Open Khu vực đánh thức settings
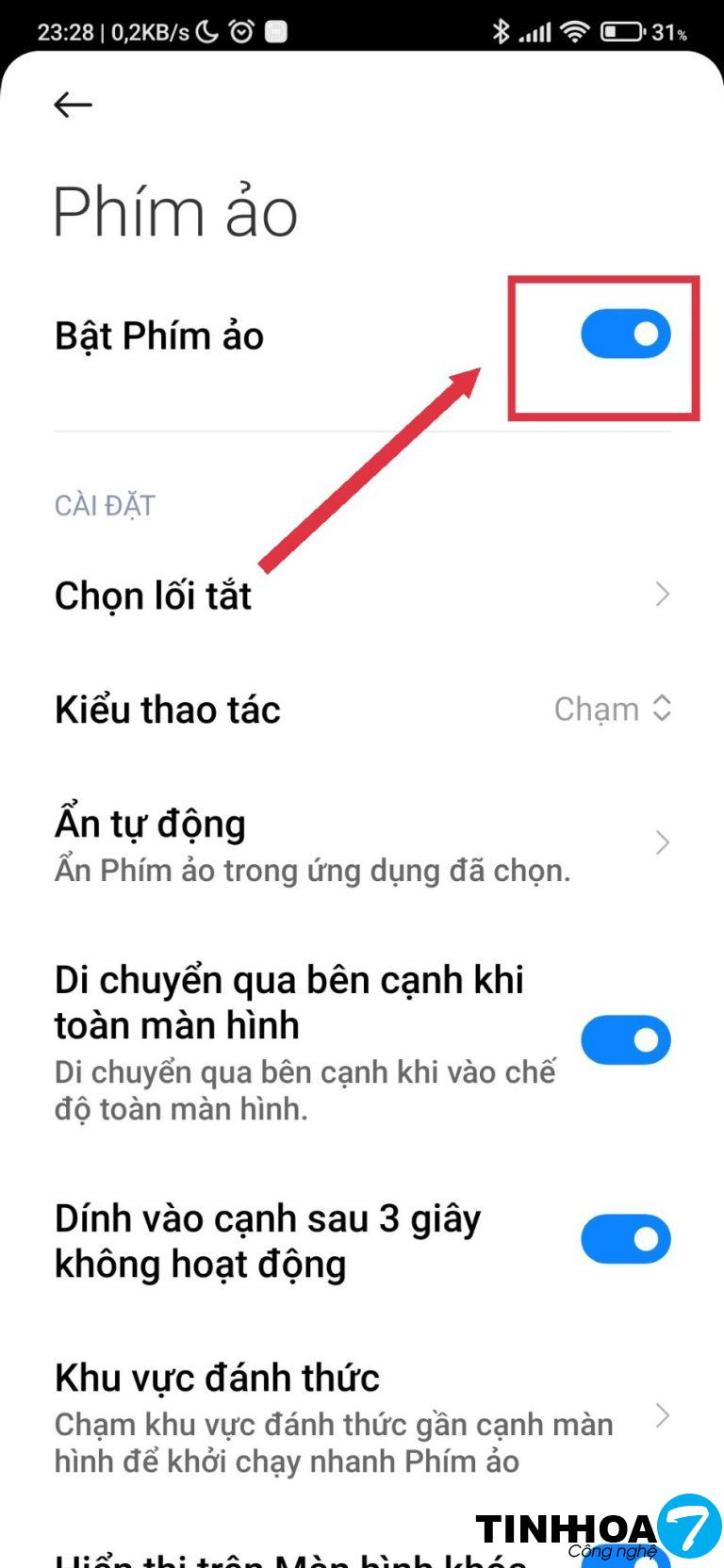 pyautogui.click(x=362, y=1417)
